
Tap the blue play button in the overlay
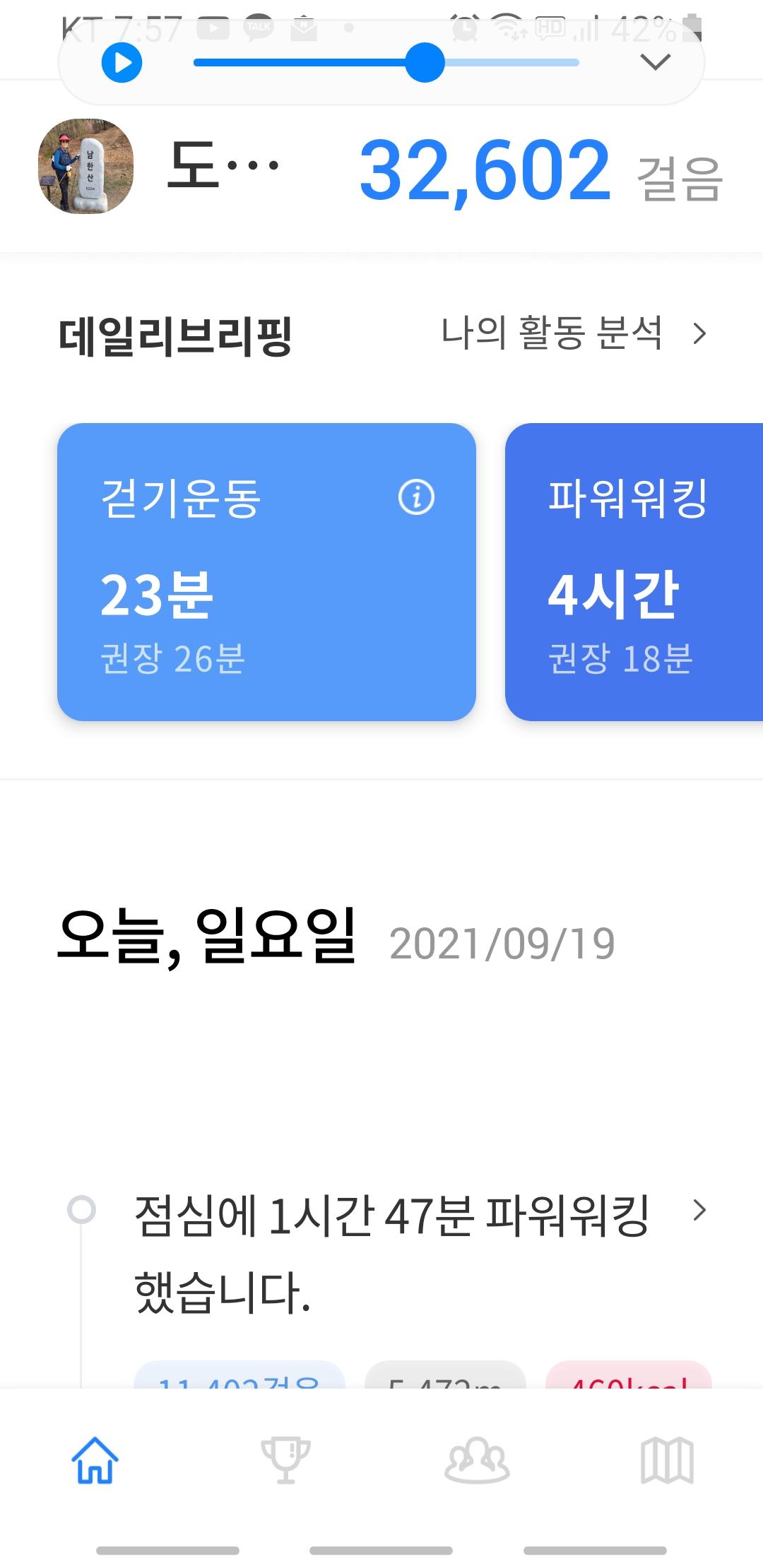coord(122,63)
